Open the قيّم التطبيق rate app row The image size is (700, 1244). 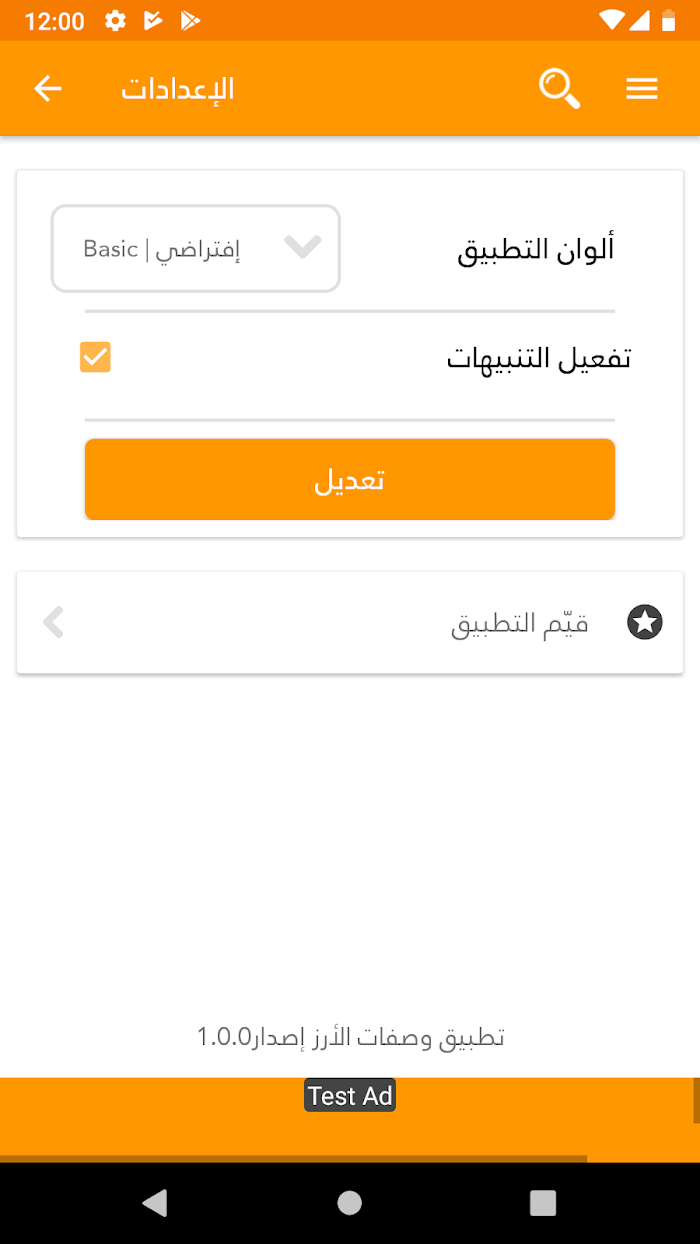[350, 623]
